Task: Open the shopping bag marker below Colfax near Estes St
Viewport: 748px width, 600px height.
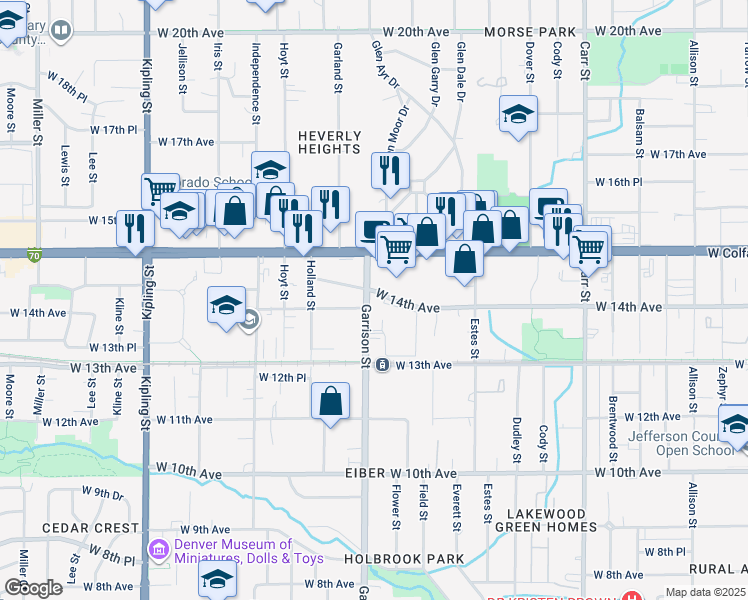Action: 465,263
